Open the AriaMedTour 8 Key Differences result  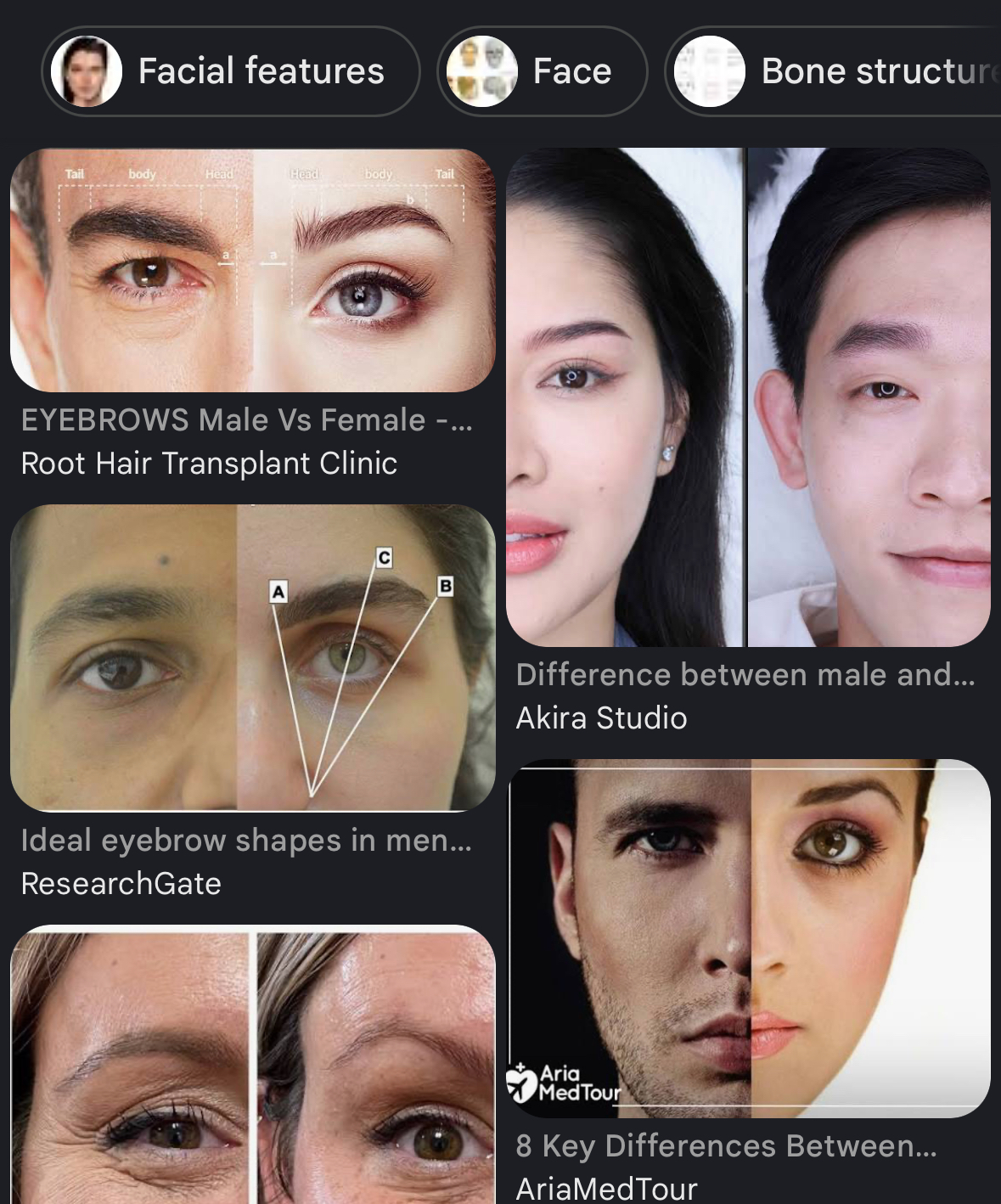pyautogui.click(x=749, y=938)
